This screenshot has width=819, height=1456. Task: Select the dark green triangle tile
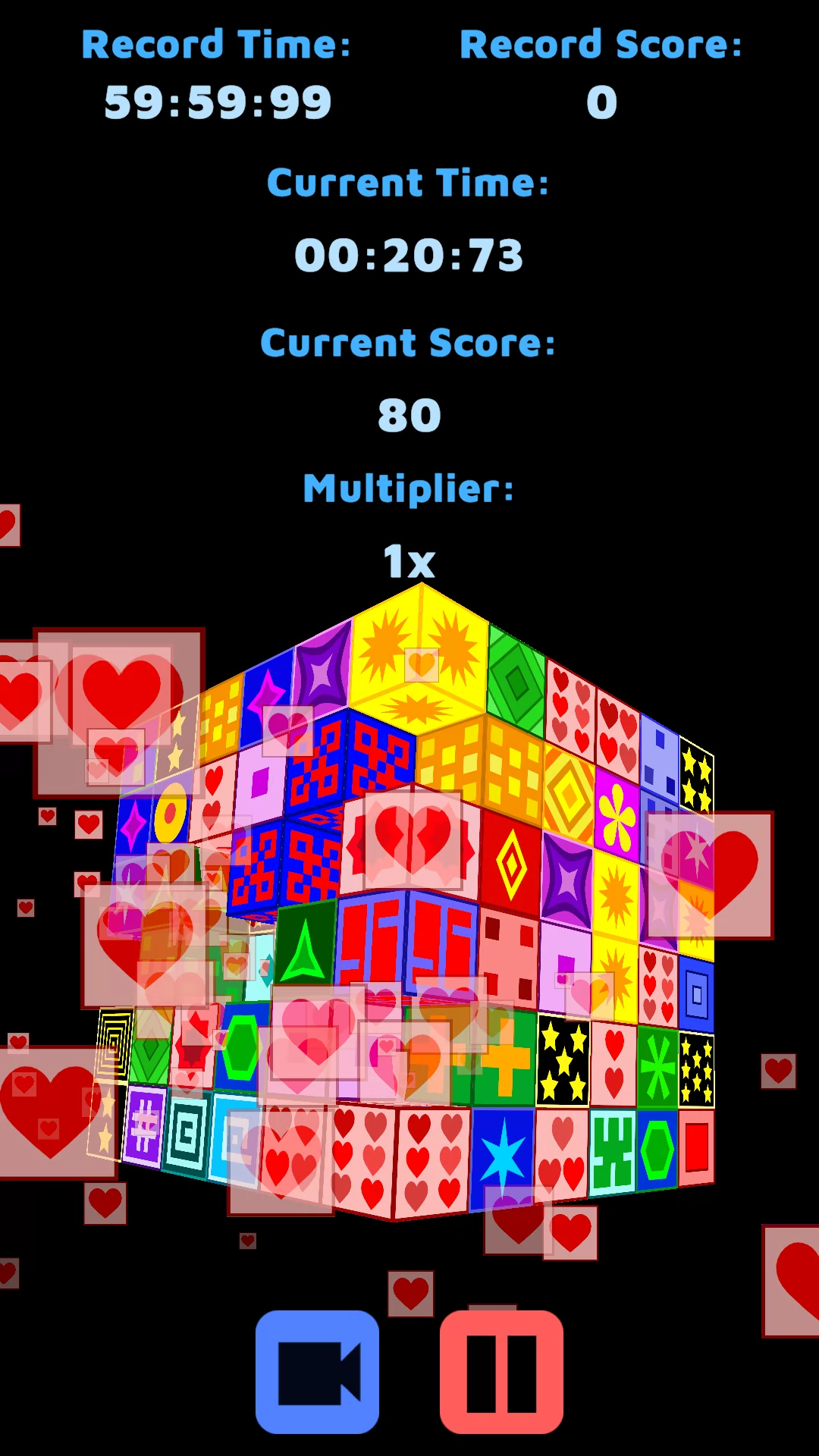[x=306, y=944]
